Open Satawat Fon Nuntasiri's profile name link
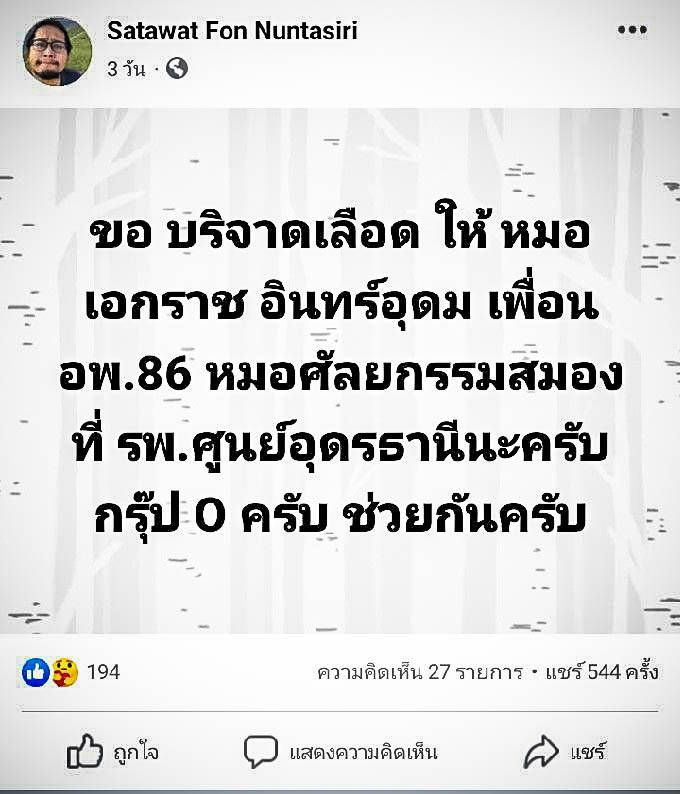 [232, 31]
